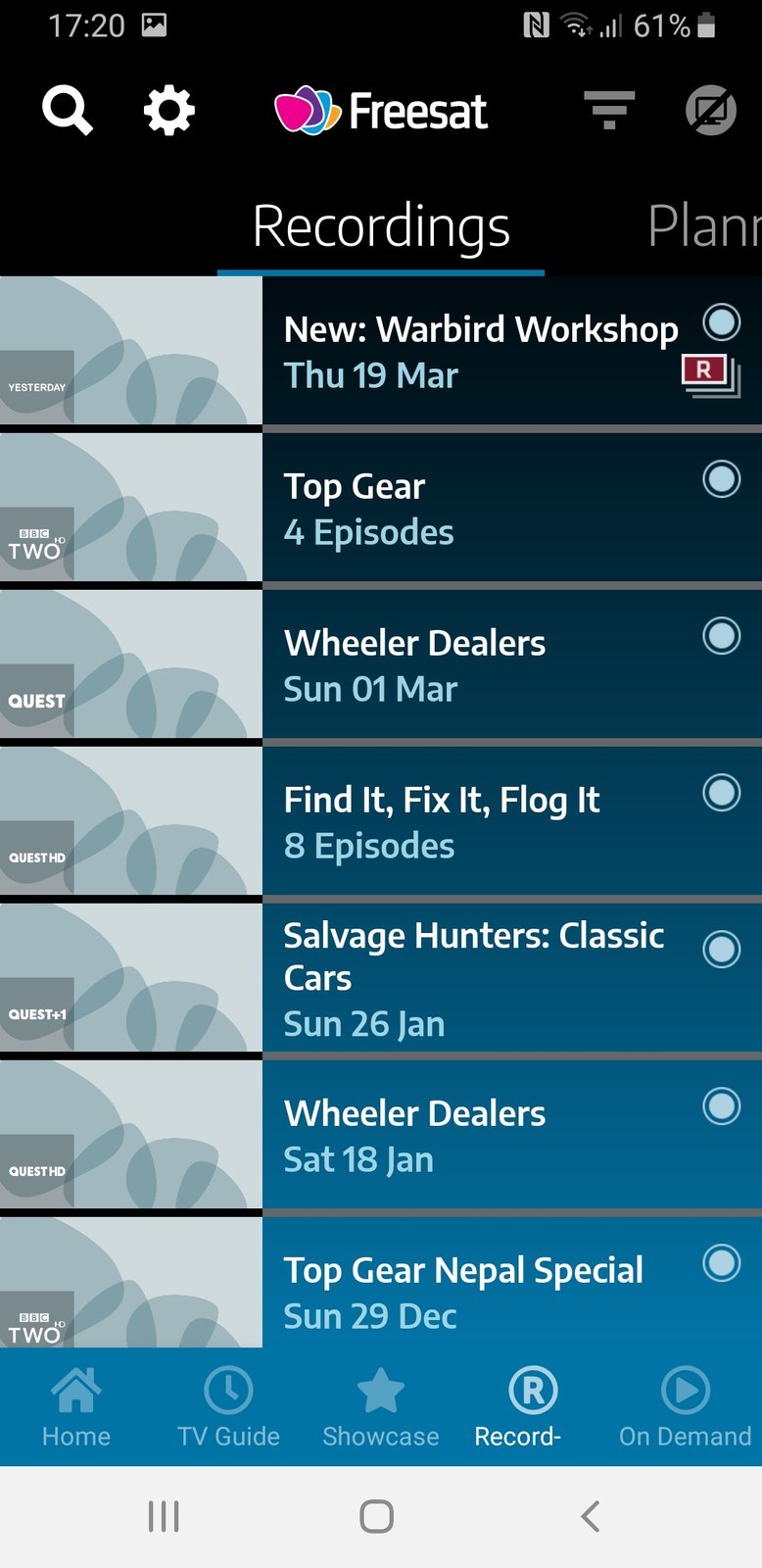The height and width of the screenshot is (1568, 762).
Task: Select radio button for Salvage Hunters: Classic Cars
Action: (722, 950)
